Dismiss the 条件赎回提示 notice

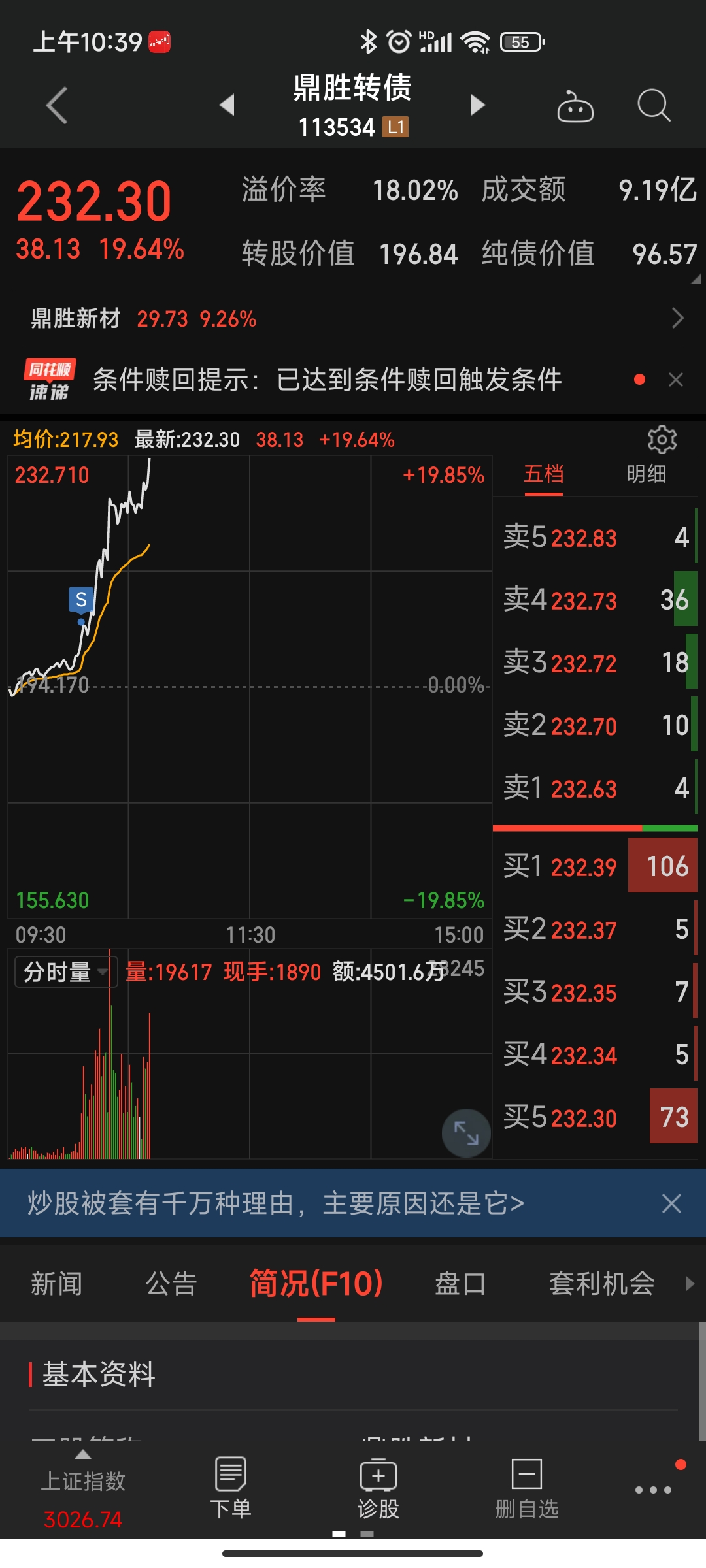[676, 380]
